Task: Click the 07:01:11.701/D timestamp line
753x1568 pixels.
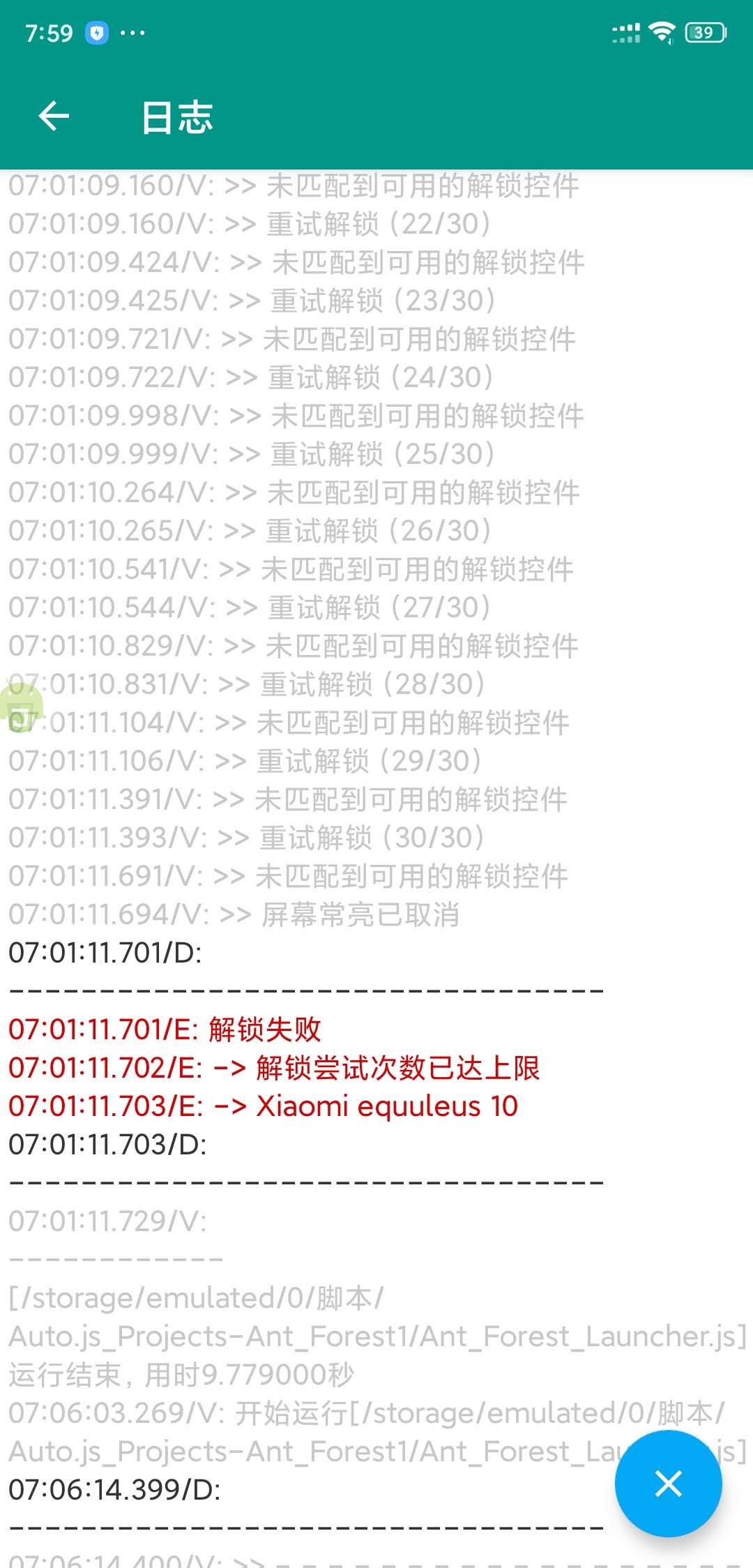Action: point(105,952)
